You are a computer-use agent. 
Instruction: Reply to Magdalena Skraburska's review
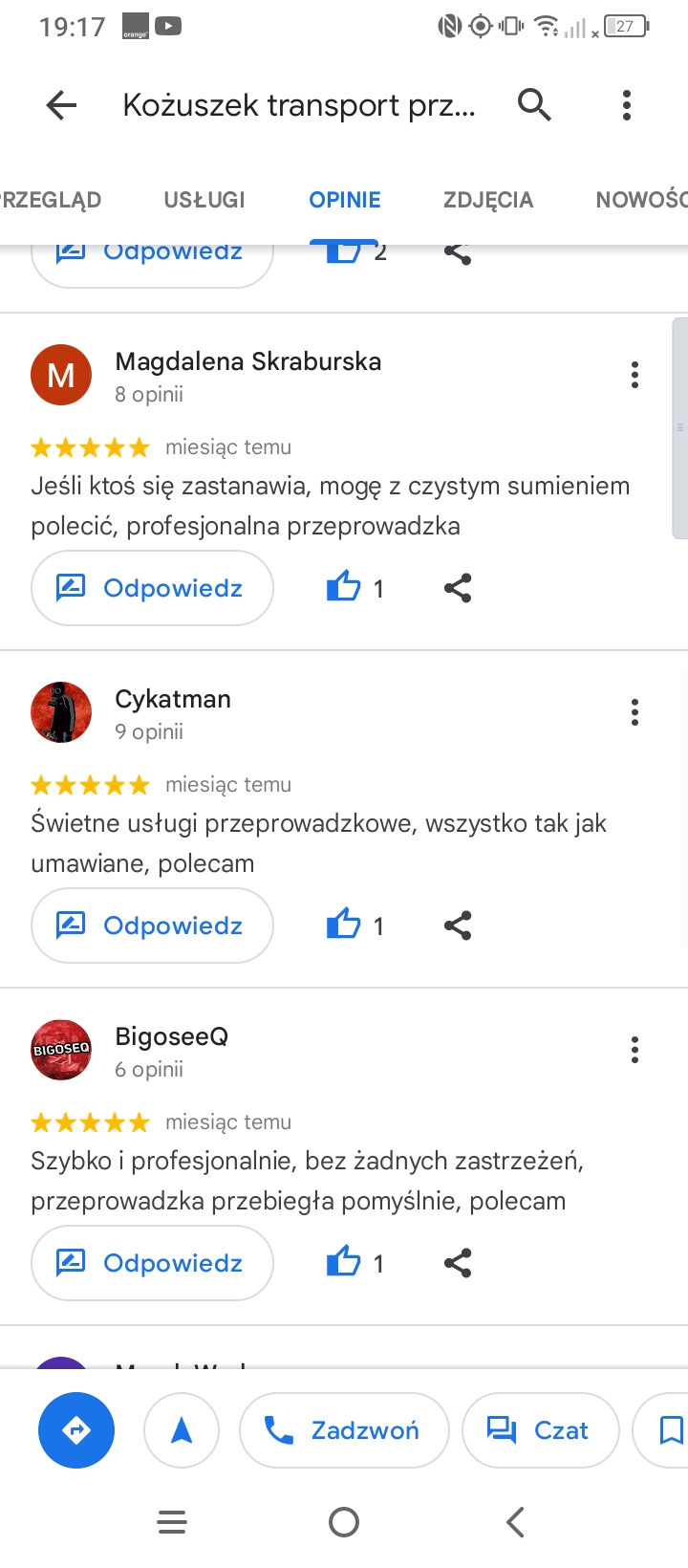click(x=153, y=588)
